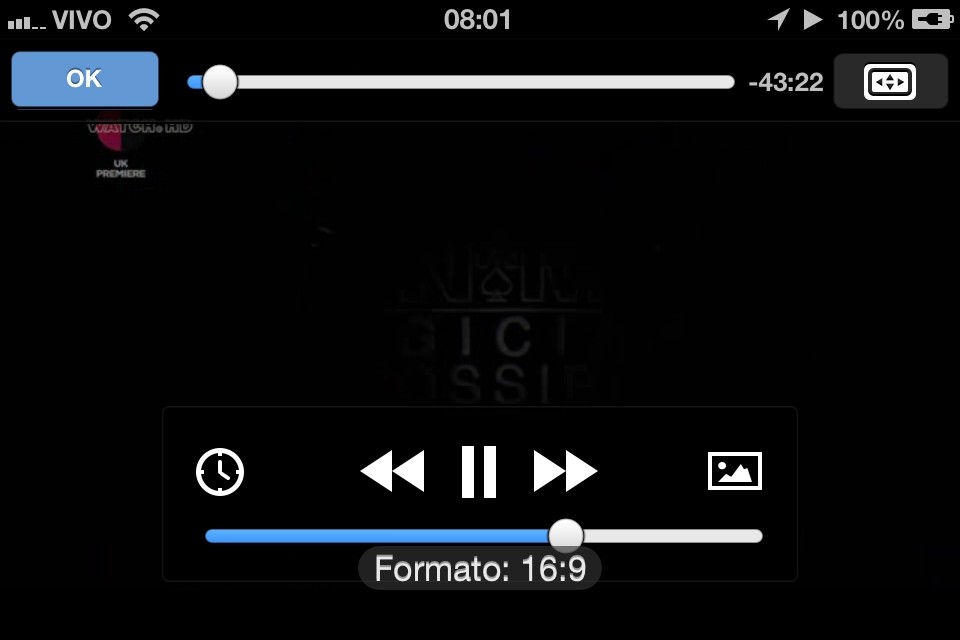This screenshot has width=960, height=640.
Task: Pause the video playback
Action: [x=479, y=471]
